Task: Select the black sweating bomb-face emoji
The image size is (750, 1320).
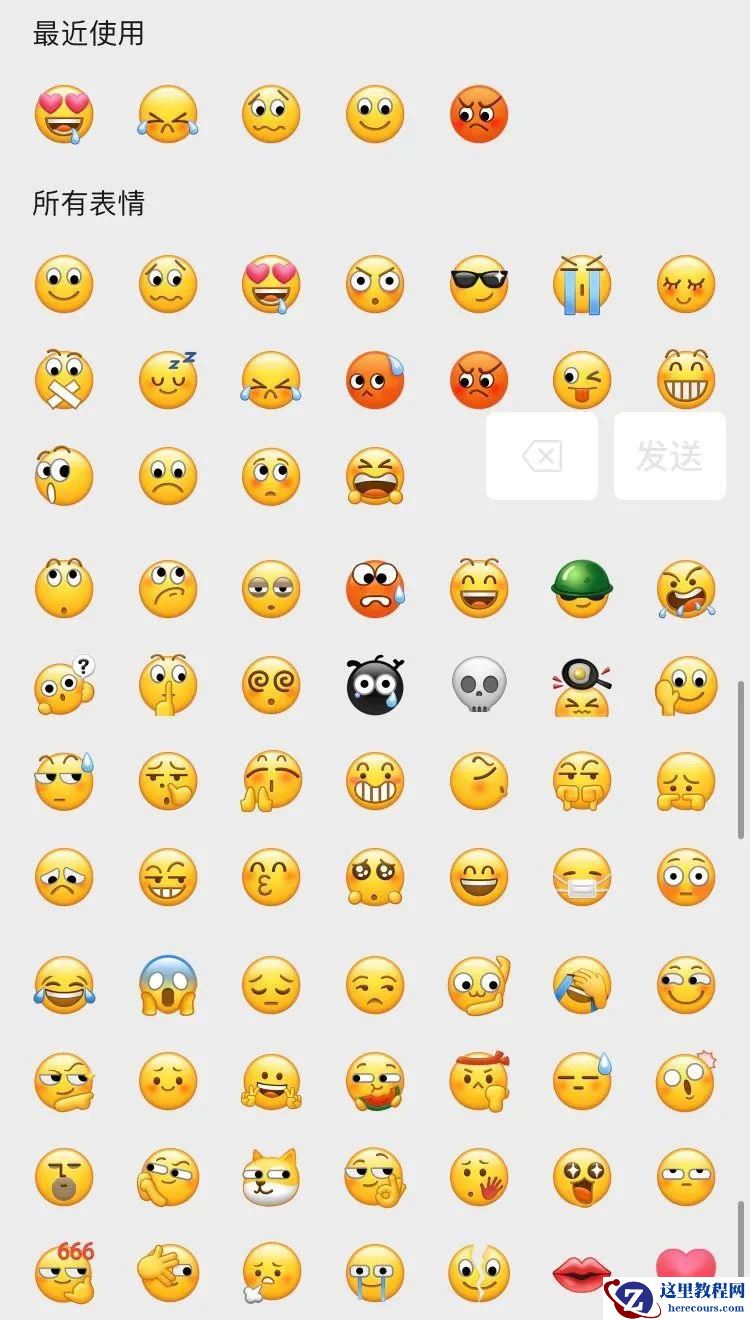Action: coord(375,685)
